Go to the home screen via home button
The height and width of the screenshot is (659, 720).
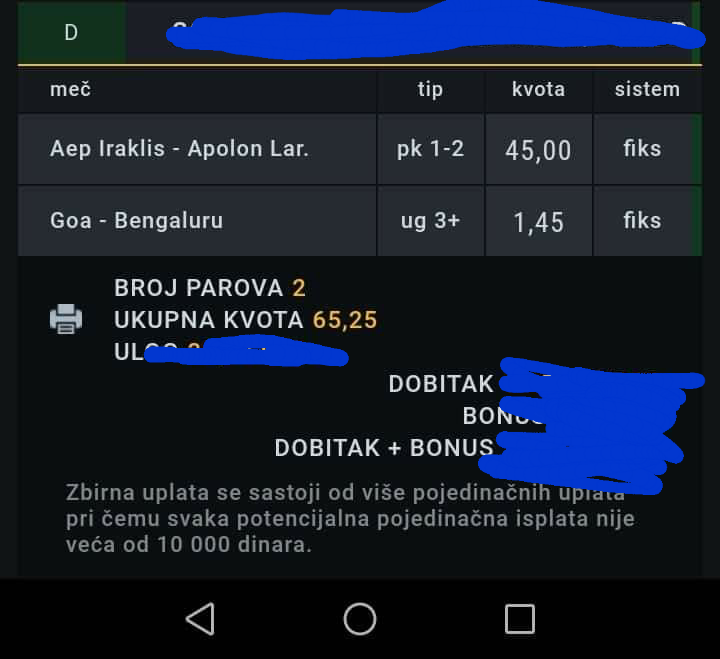click(x=360, y=619)
